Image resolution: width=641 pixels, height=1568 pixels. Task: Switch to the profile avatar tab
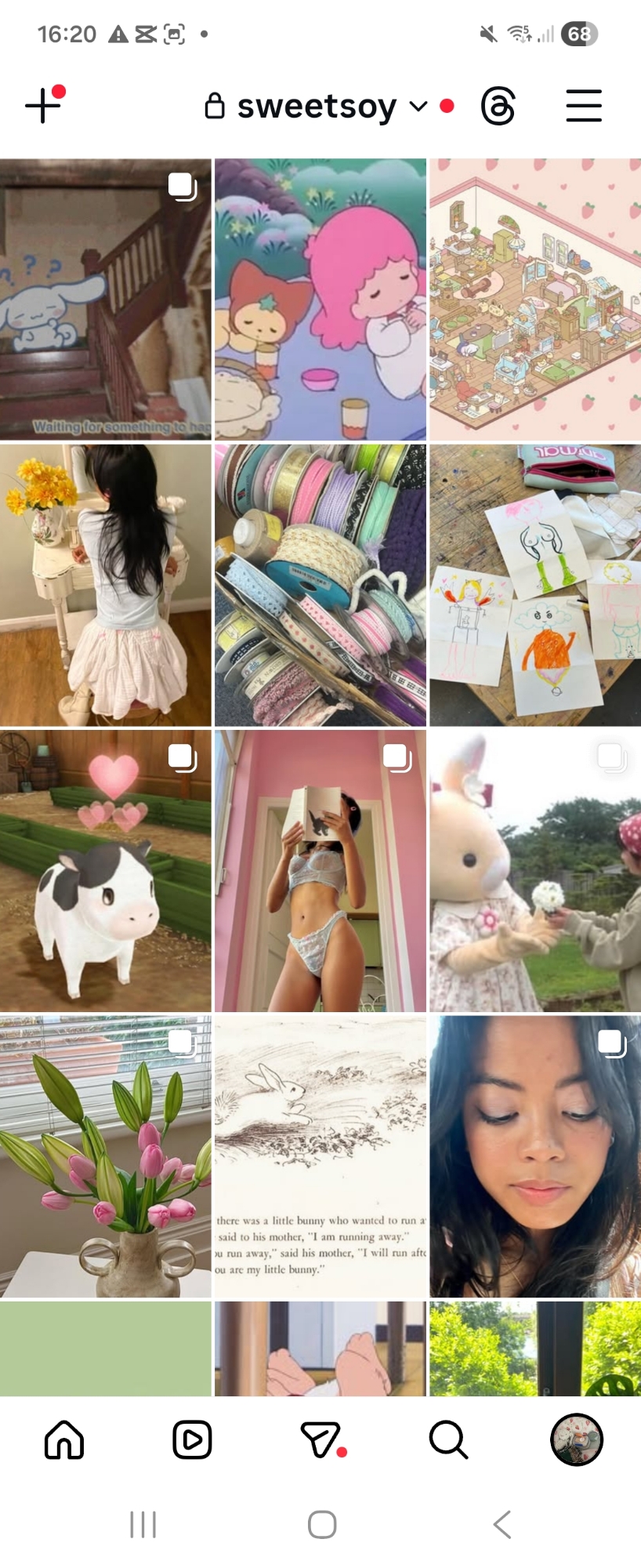point(577,1439)
